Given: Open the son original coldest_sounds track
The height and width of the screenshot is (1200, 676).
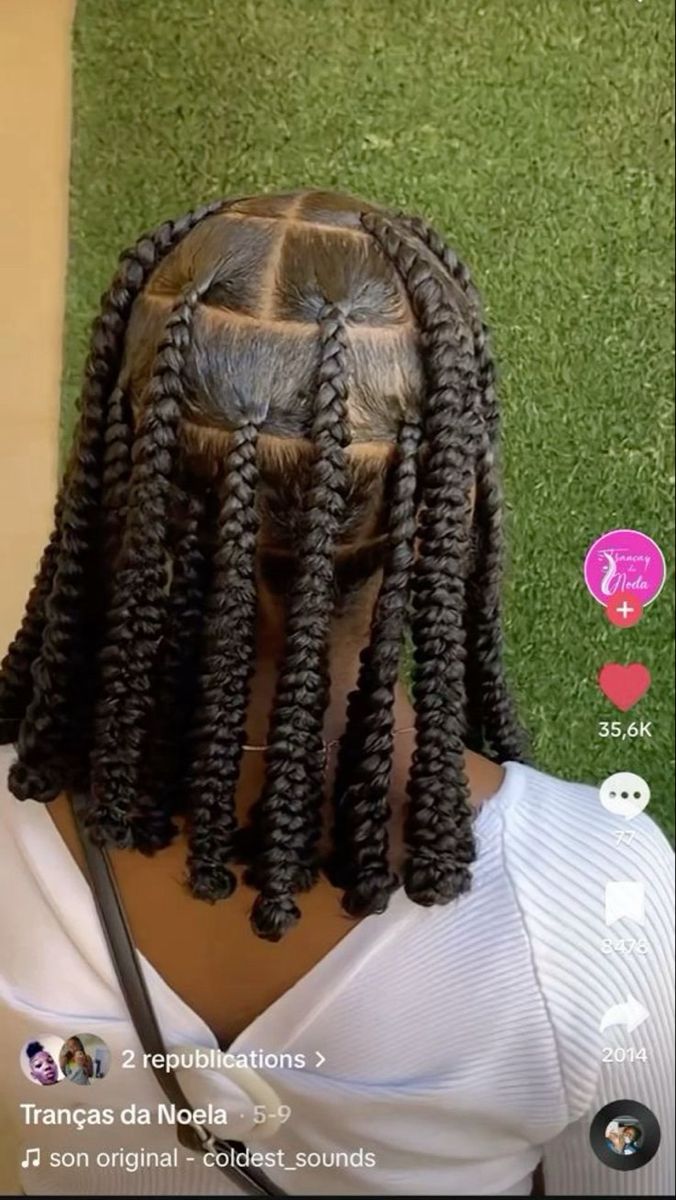Looking at the screenshot, I should (200, 1158).
